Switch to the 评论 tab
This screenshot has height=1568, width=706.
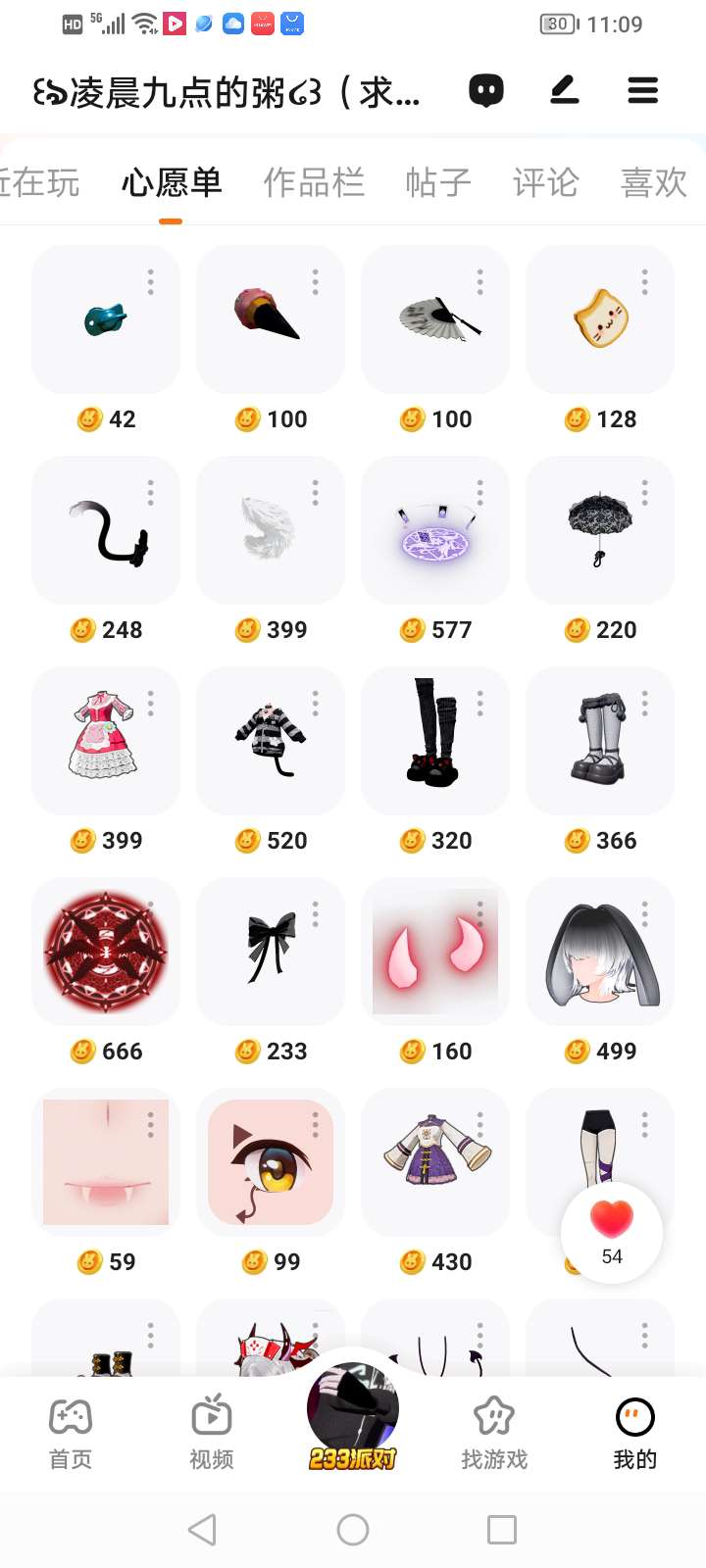[x=545, y=182]
